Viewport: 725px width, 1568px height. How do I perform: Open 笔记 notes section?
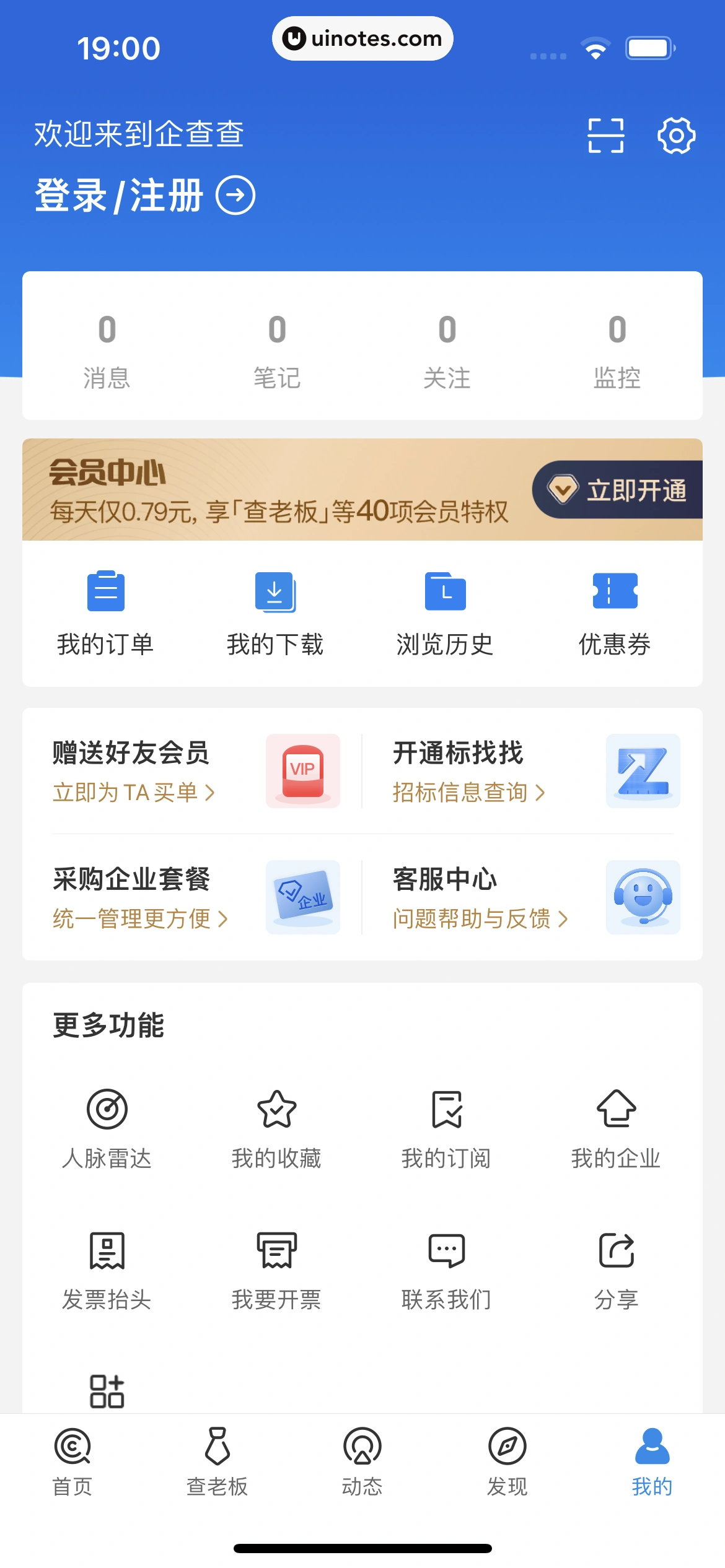coord(277,351)
